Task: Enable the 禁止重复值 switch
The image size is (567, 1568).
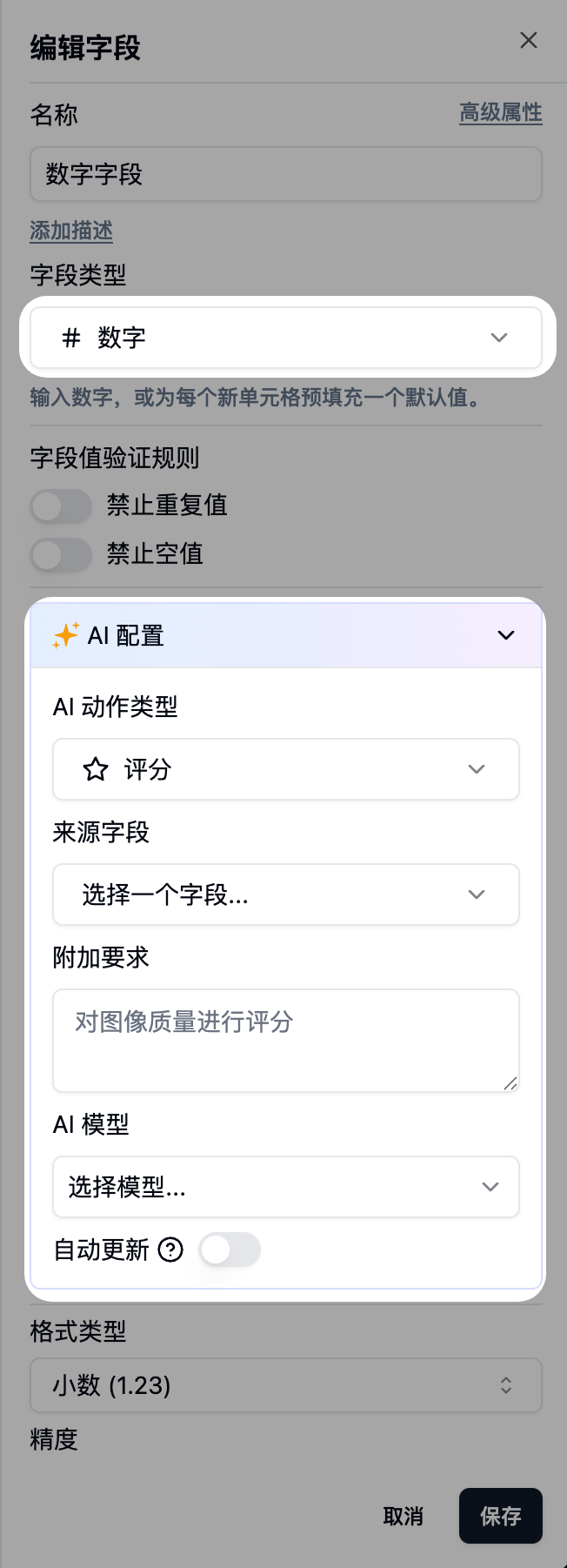Action: click(61, 506)
